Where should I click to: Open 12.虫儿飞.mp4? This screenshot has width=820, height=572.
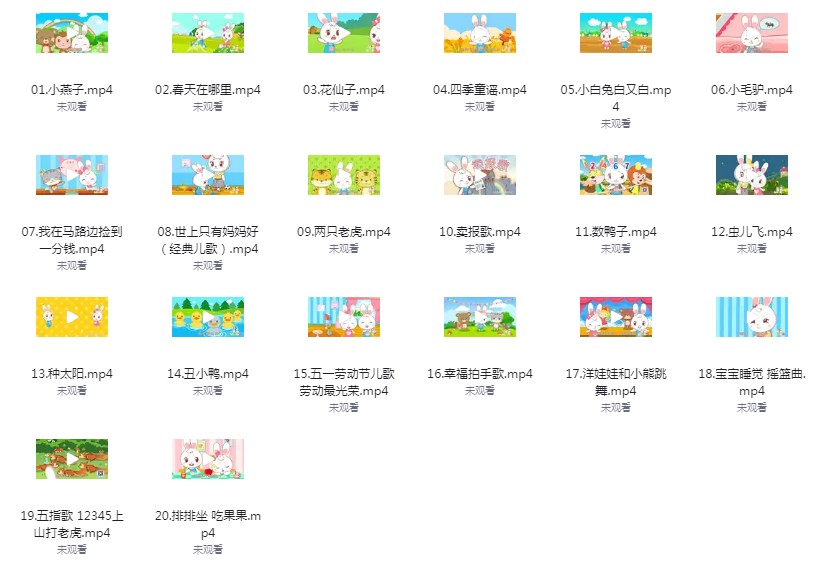click(x=752, y=175)
